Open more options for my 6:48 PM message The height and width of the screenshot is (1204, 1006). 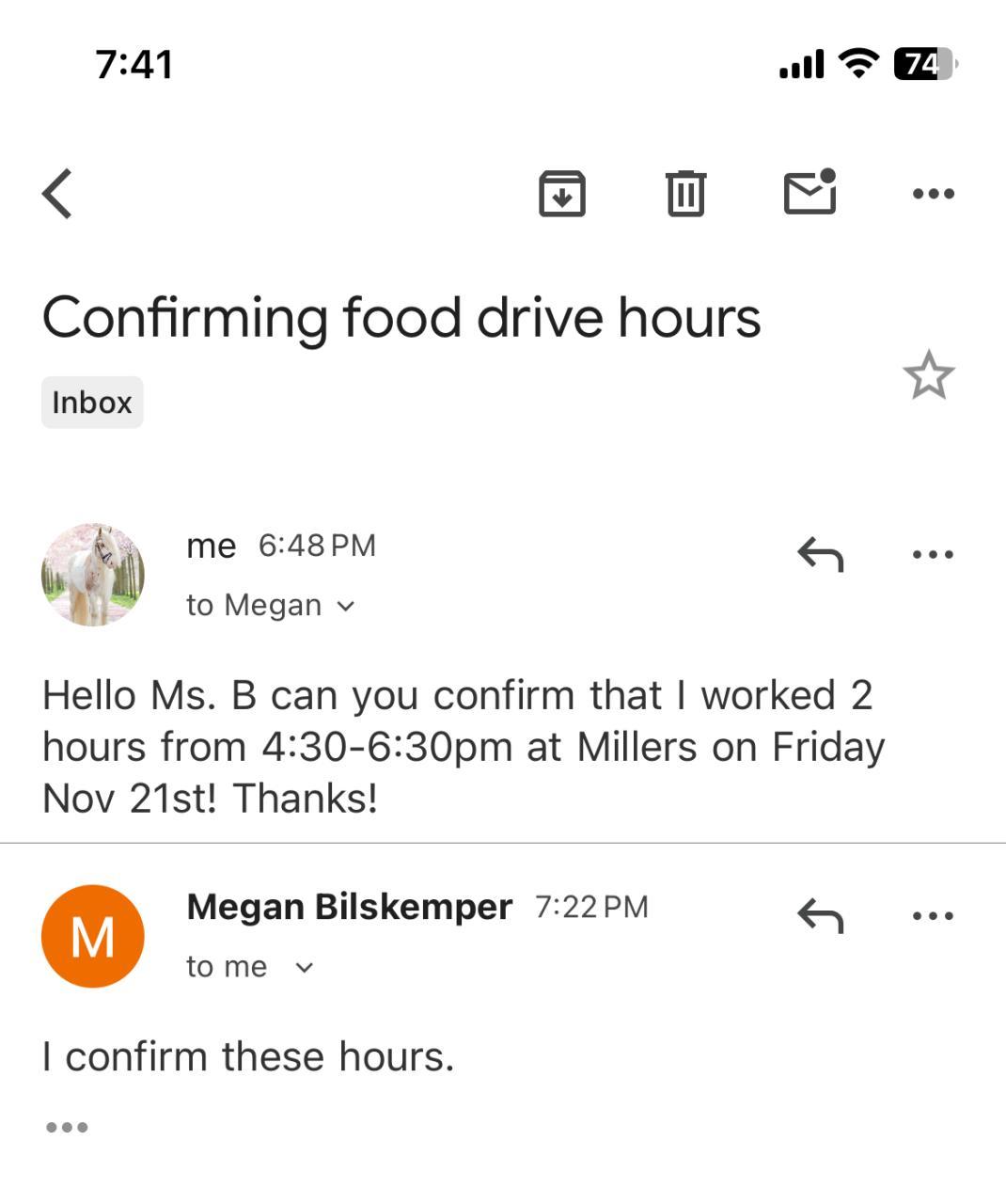point(933,554)
